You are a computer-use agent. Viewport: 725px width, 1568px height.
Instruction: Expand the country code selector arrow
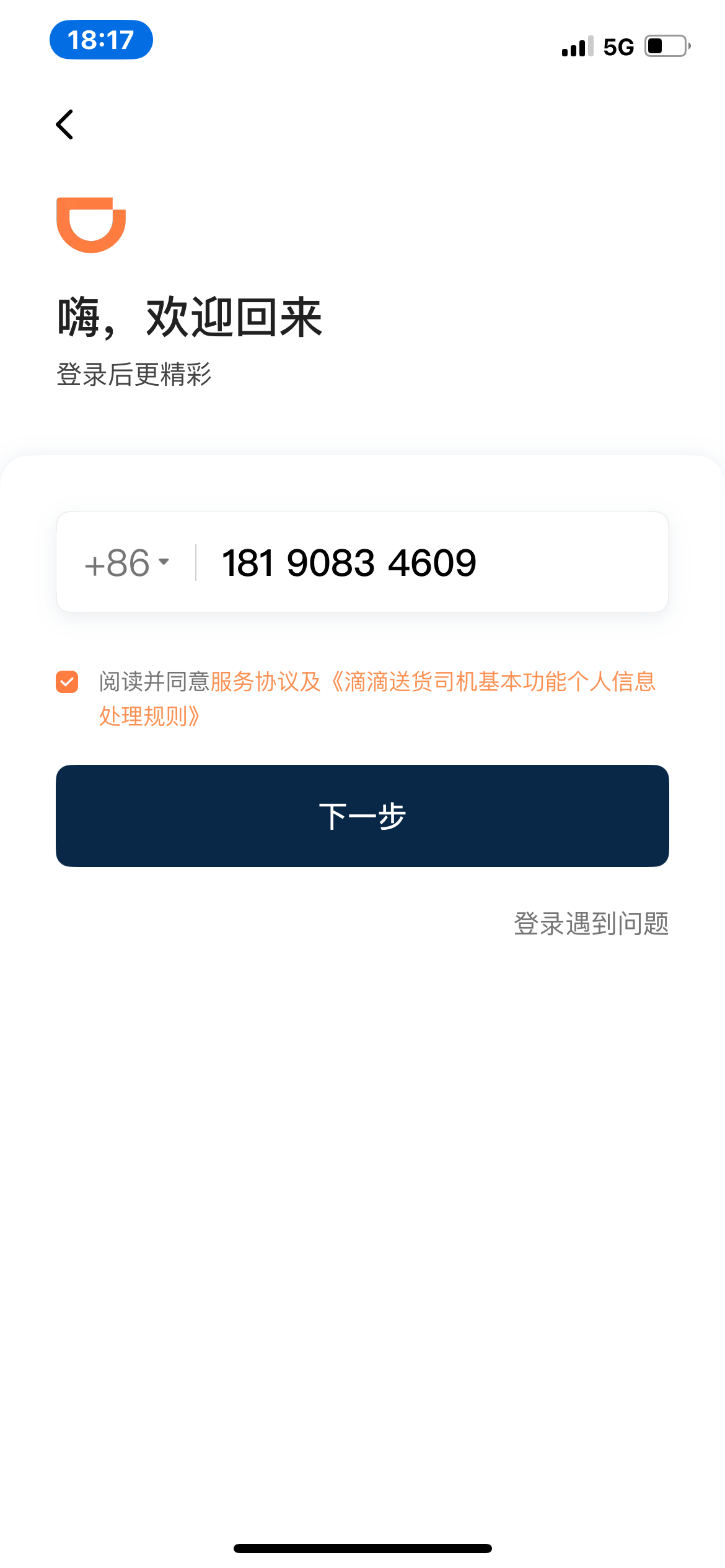click(x=163, y=561)
